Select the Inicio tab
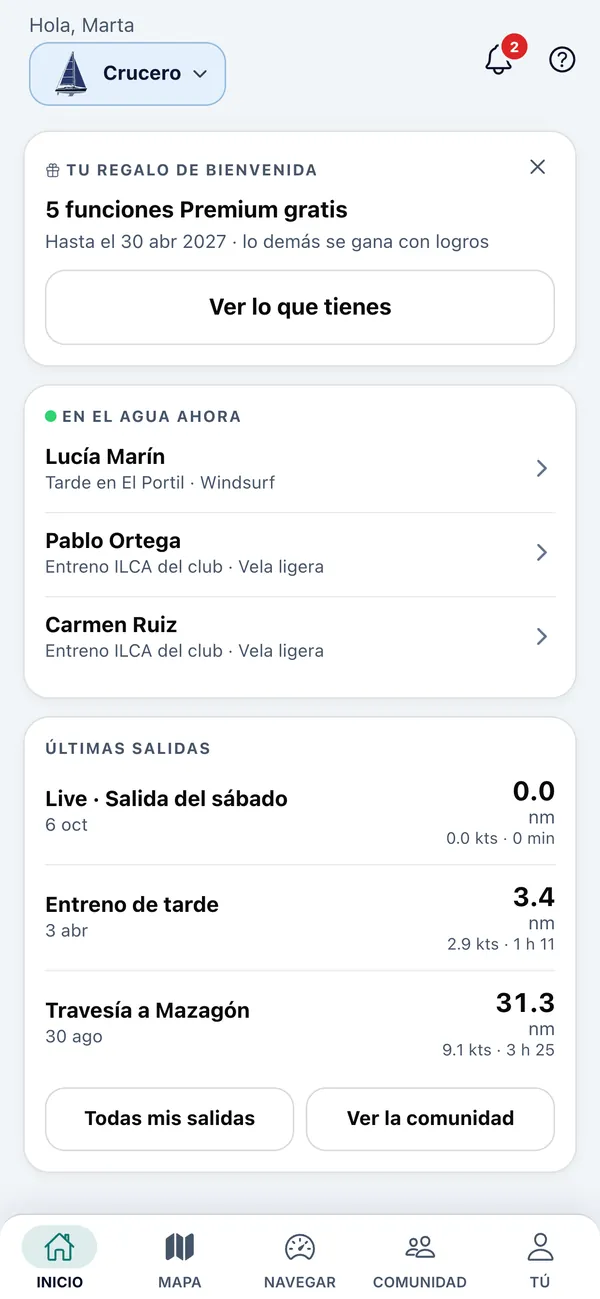600x1299 pixels. [x=60, y=1258]
